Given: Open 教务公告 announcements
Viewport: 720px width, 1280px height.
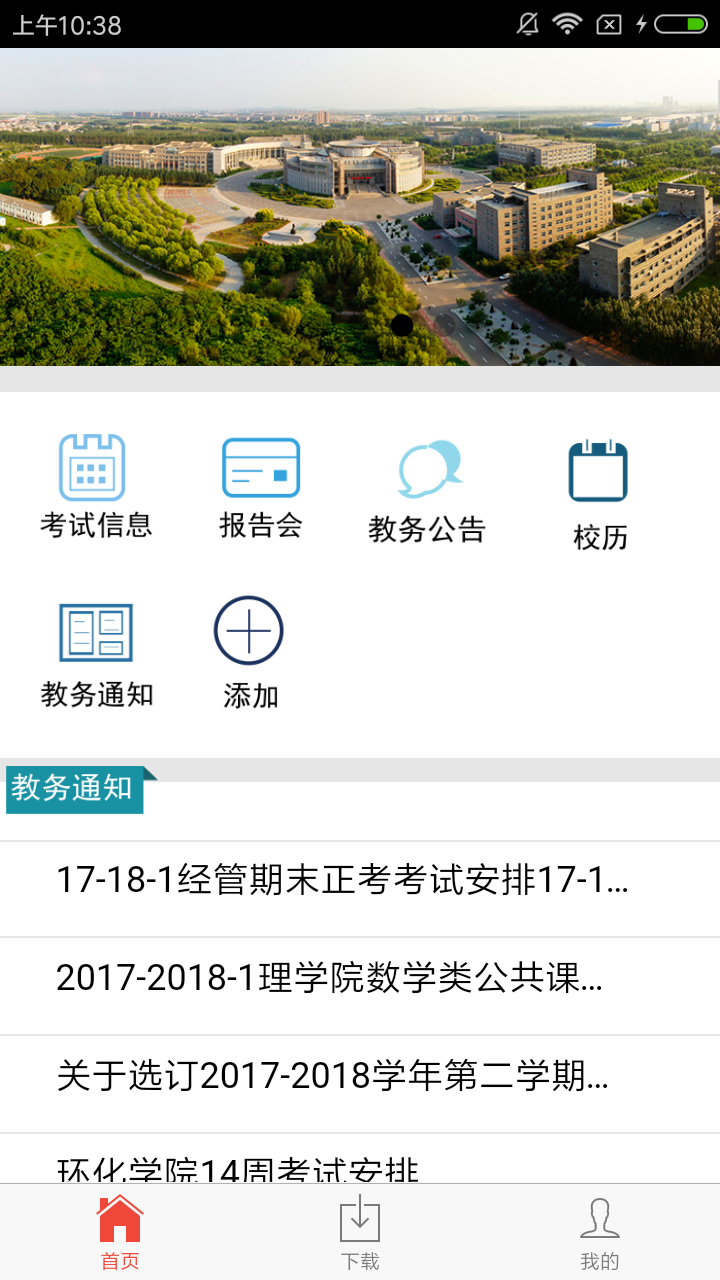Looking at the screenshot, I should [428, 490].
